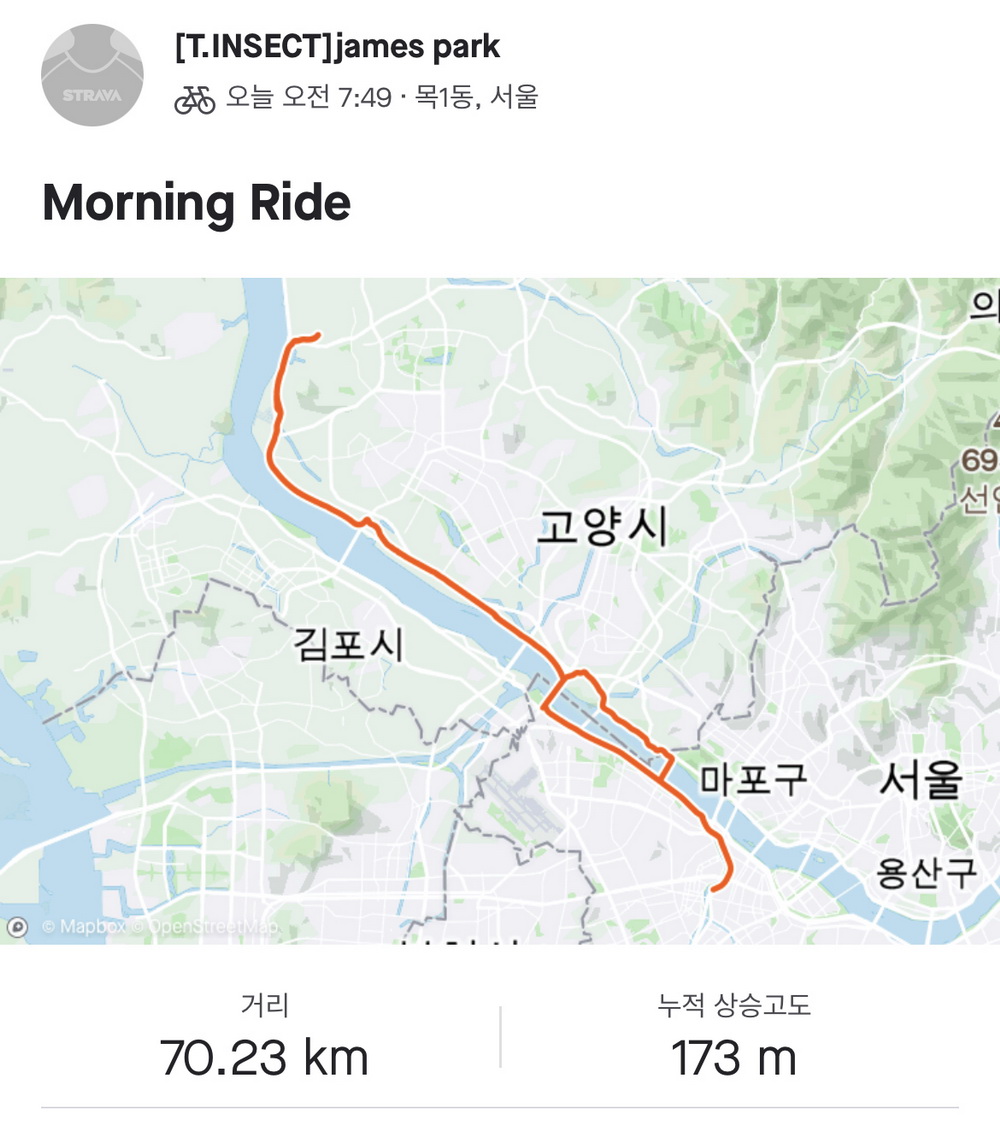Open the Morning Ride activity title

click(x=197, y=203)
